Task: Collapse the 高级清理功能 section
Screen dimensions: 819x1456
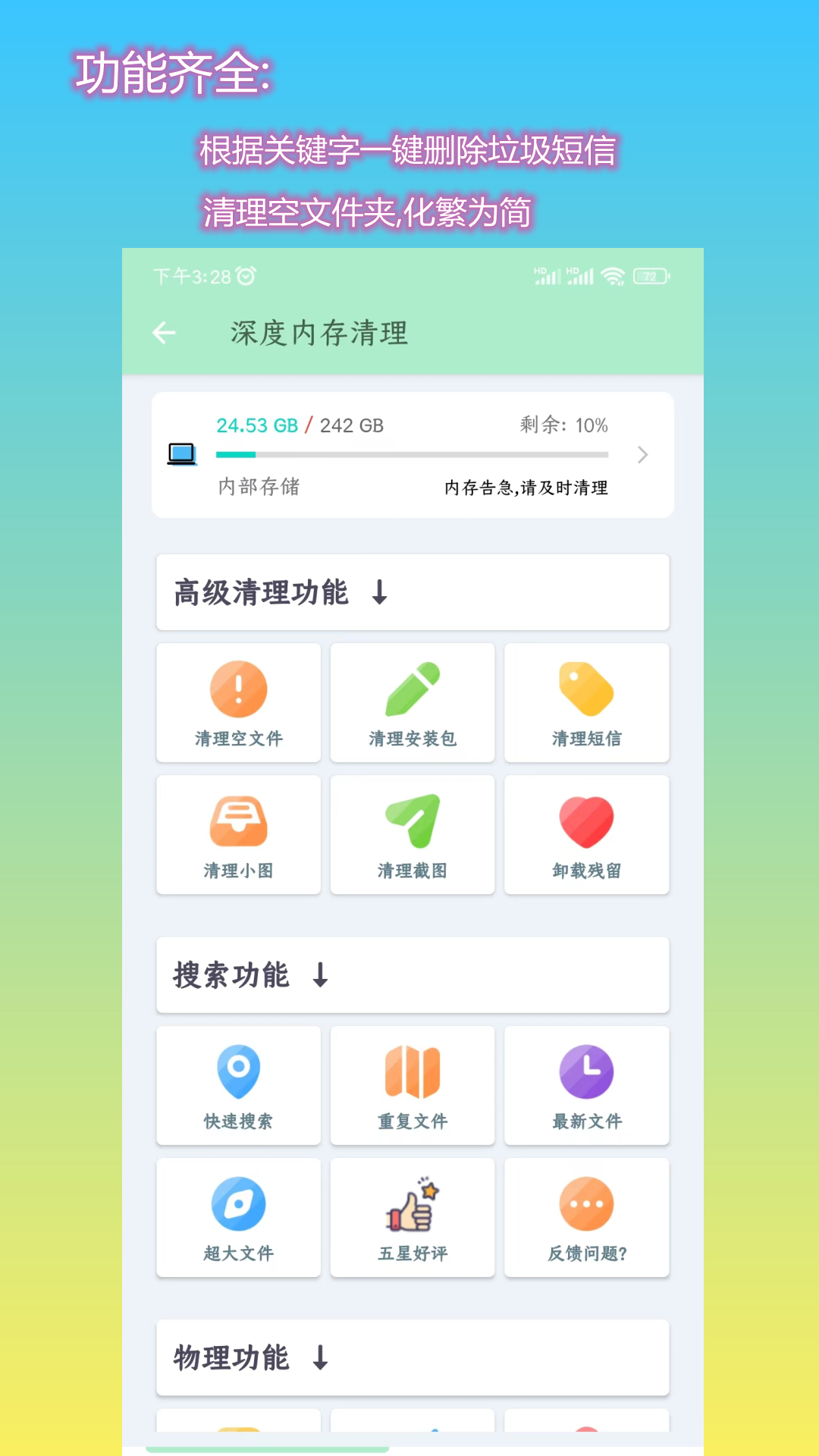Action: click(381, 593)
